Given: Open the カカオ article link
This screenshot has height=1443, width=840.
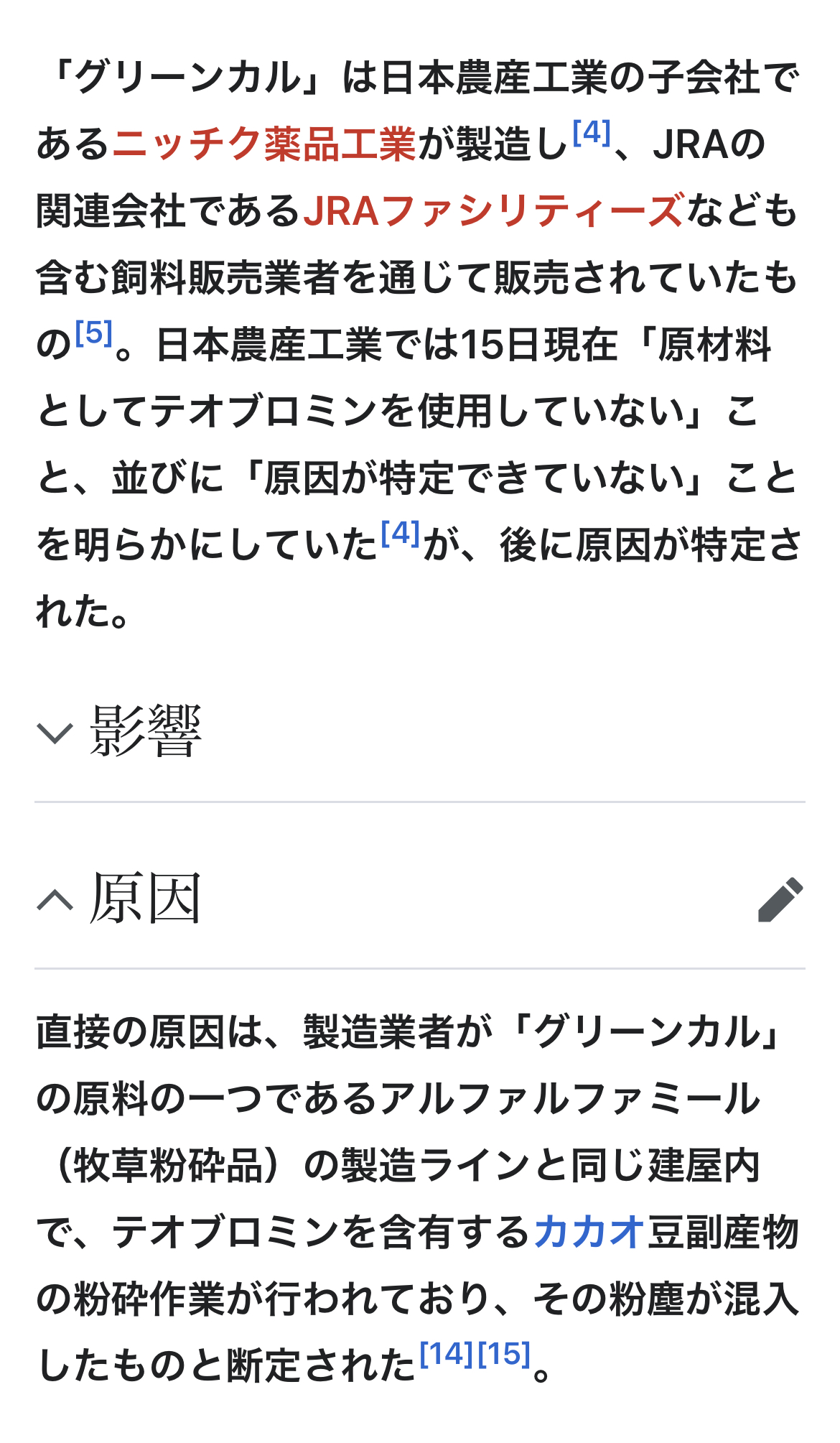Looking at the screenshot, I should click(589, 1231).
